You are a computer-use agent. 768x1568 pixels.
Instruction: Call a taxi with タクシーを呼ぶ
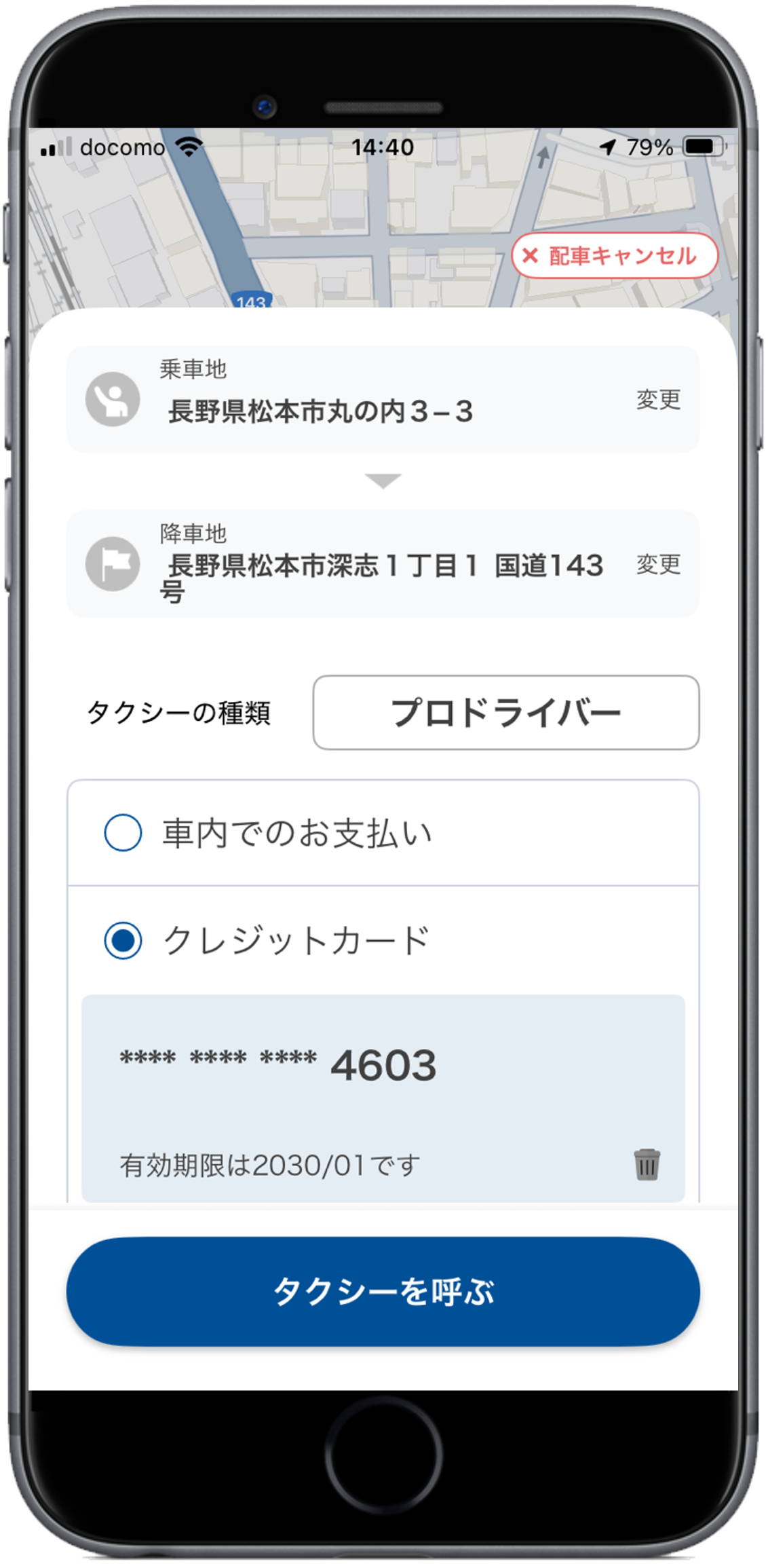[383, 1291]
